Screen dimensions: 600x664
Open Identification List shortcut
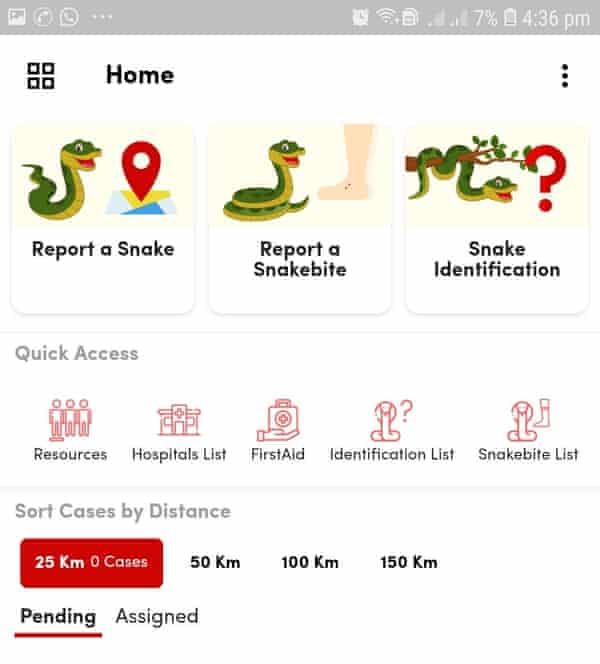[392, 430]
